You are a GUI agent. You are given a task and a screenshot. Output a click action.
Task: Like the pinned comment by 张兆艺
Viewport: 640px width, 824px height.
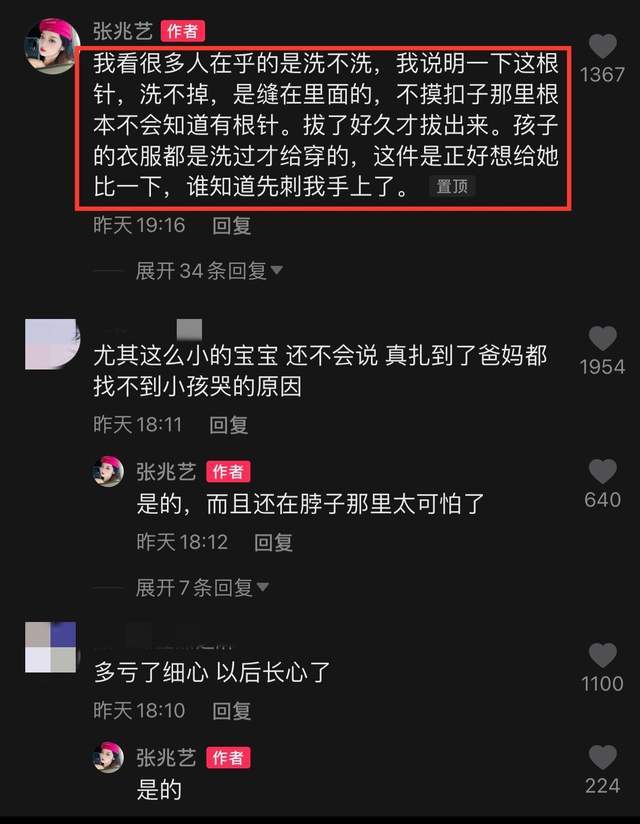(602, 46)
